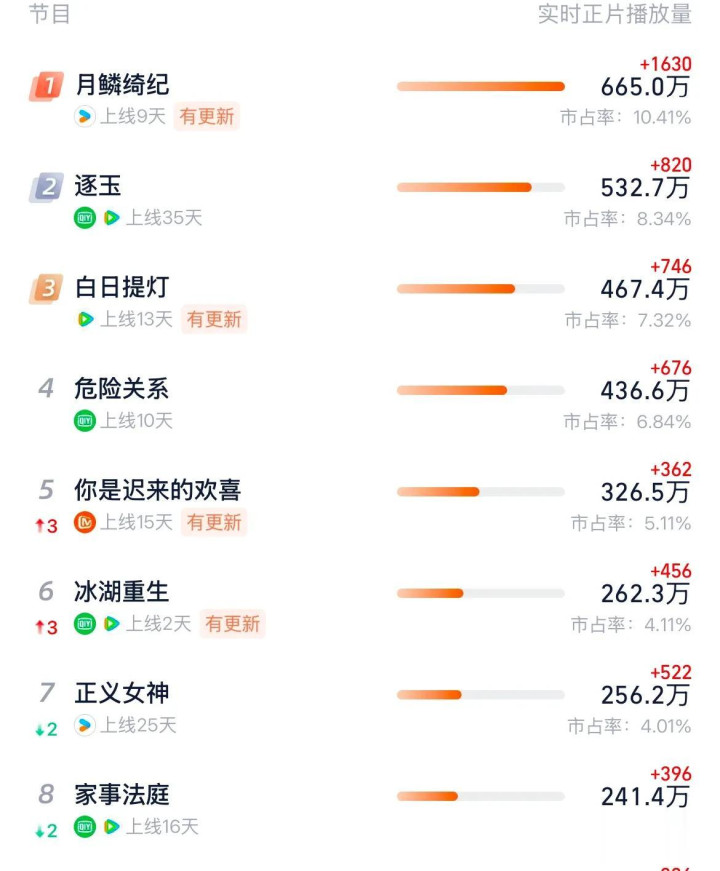Tap the 你是迟来的欢喜 row
Viewport: 720px width, 871px height.
[x=158, y=490]
